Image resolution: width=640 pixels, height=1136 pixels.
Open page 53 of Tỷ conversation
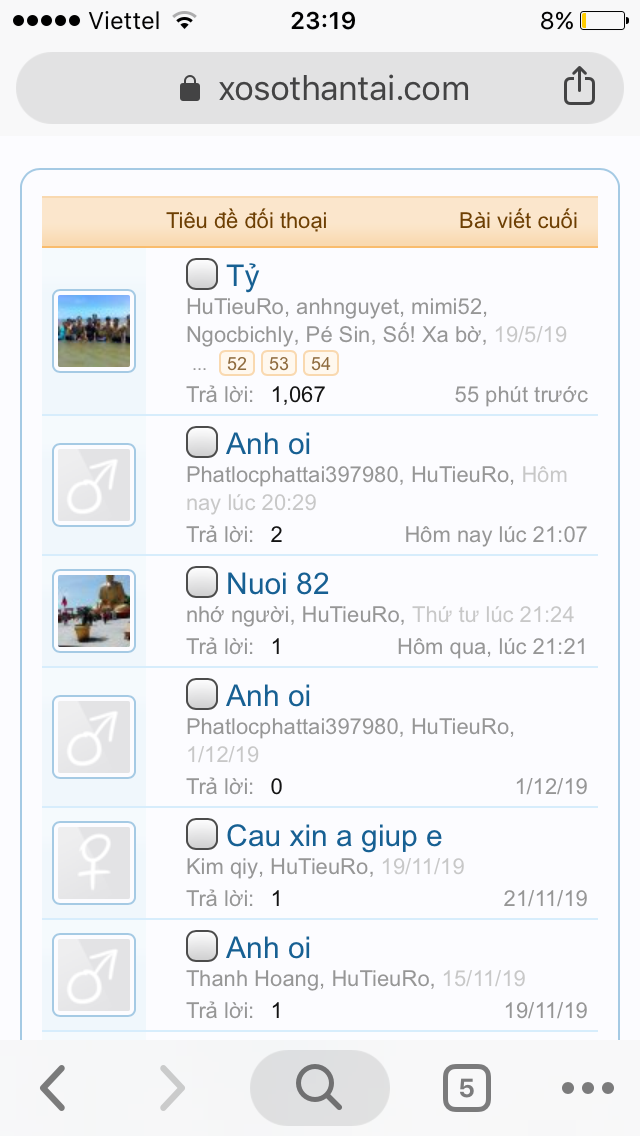279,363
